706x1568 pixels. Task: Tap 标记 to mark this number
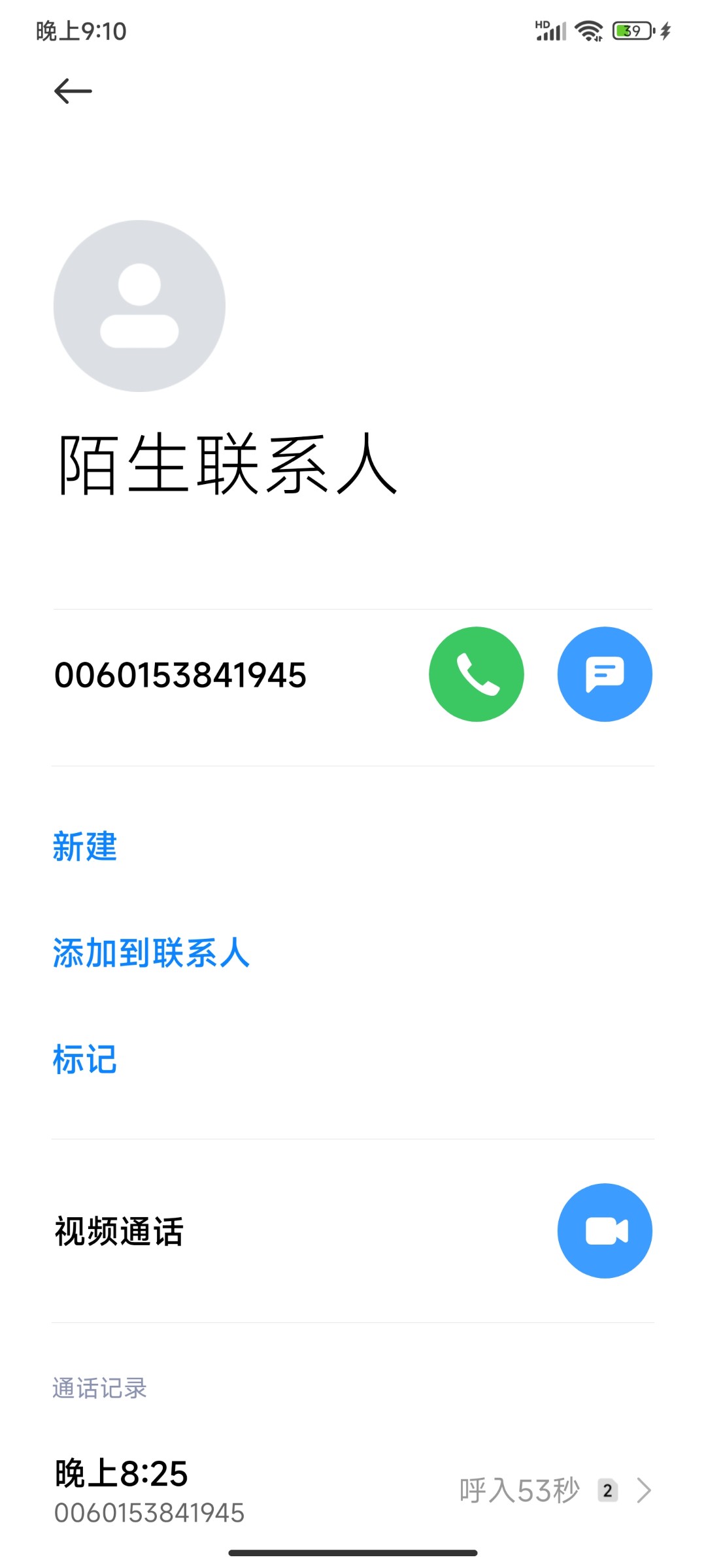click(85, 1059)
